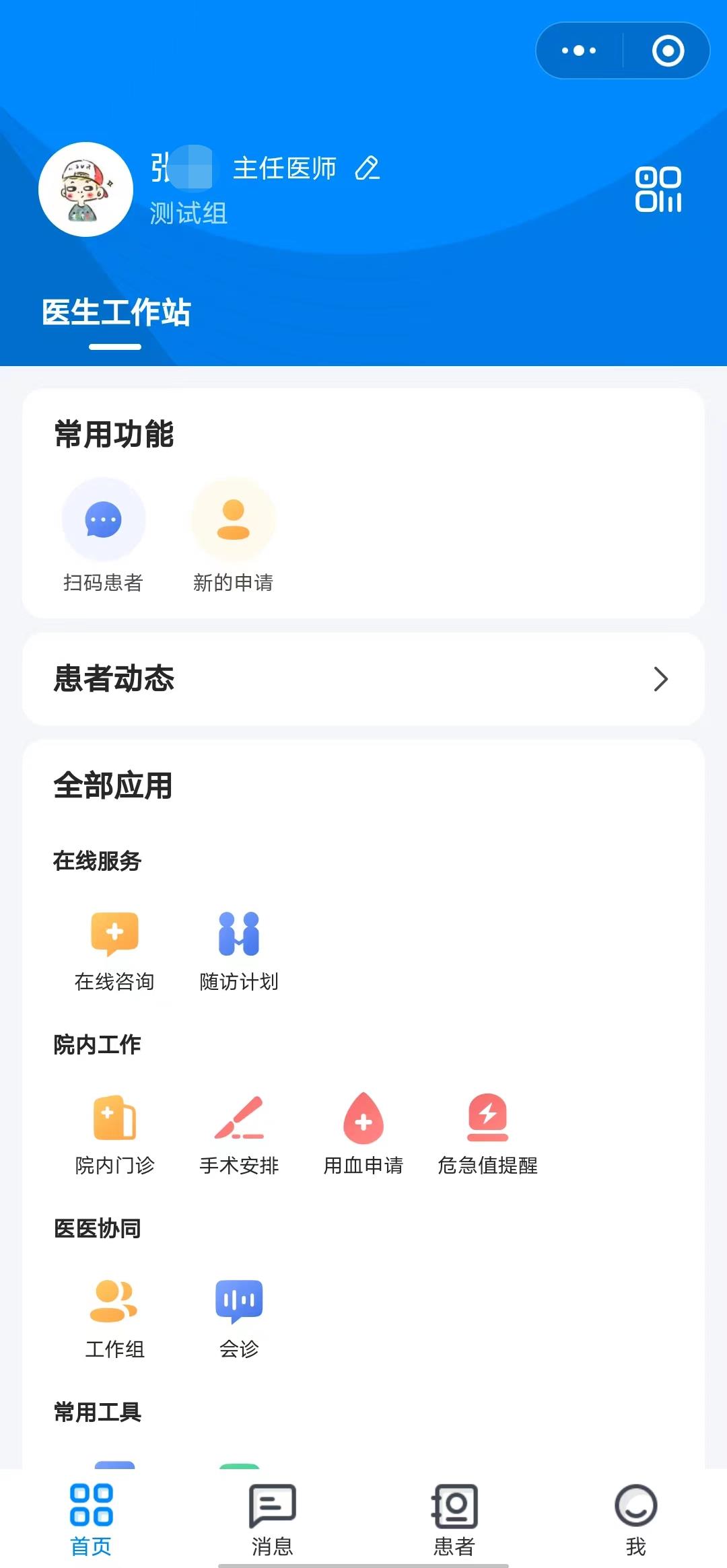Launch 在线咨询 service
The width and height of the screenshot is (727, 1568).
tap(114, 950)
